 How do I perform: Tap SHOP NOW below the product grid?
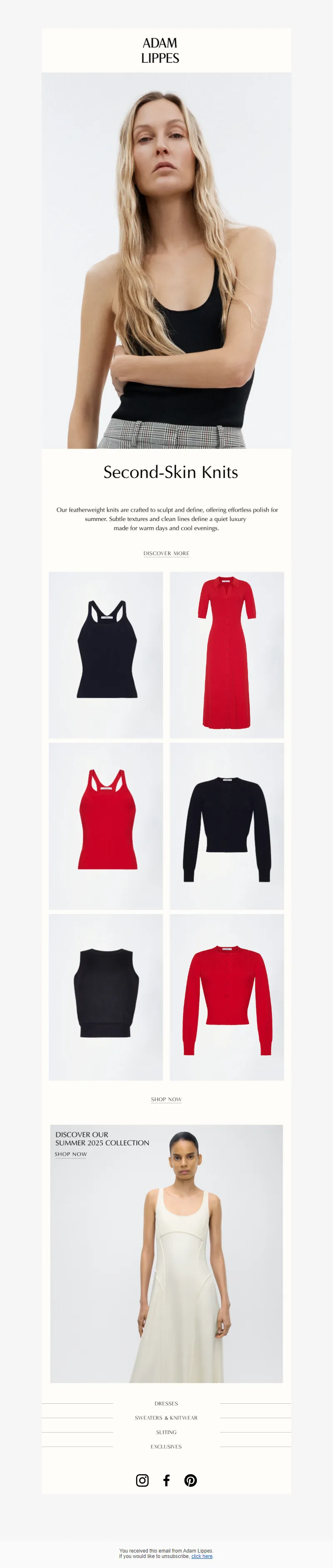[x=166, y=1099]
